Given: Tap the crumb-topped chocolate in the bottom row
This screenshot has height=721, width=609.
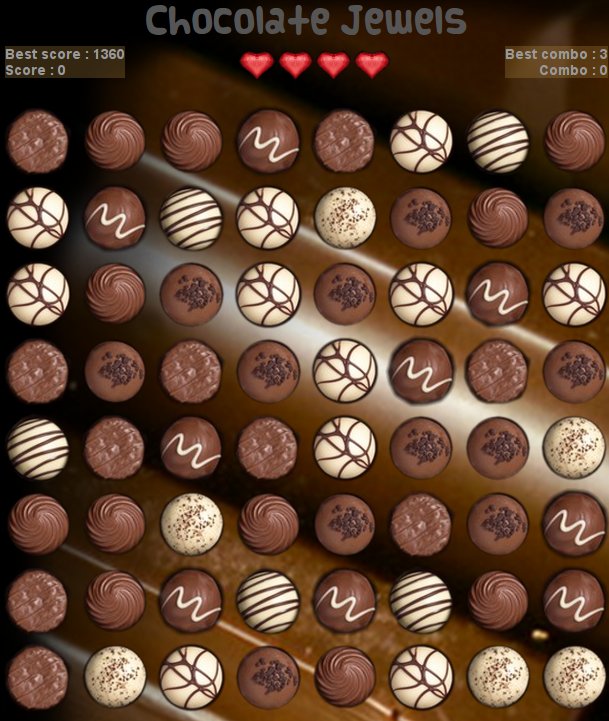Looking at the screenshot, I should [x=268, y=677].
